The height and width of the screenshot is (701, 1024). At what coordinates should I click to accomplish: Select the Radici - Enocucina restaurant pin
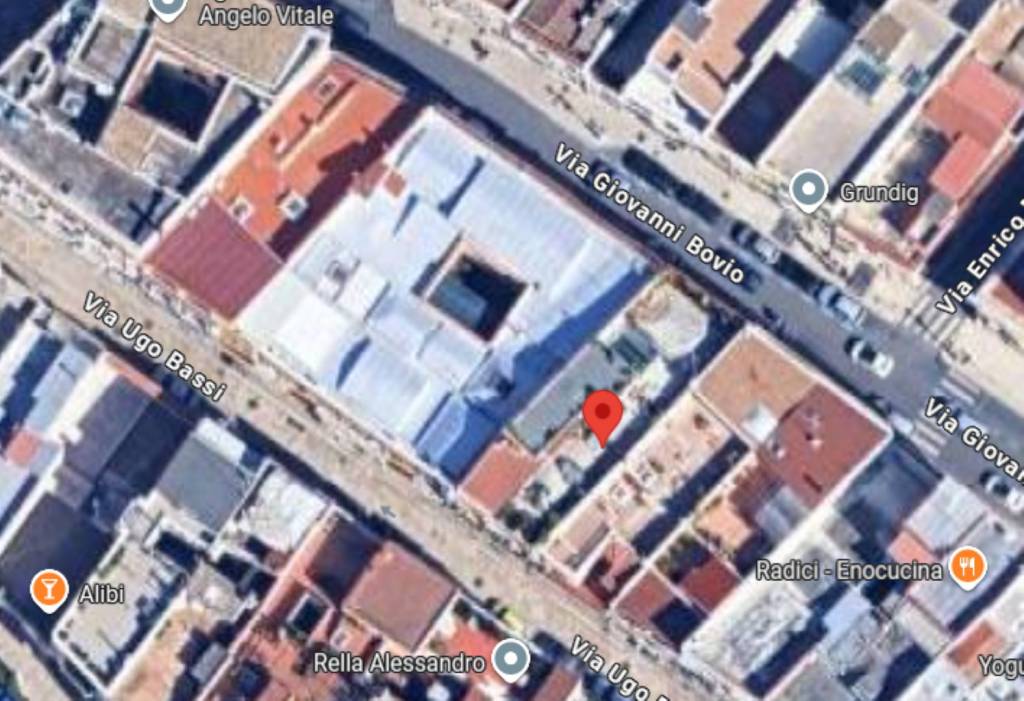pyautogui.click(x=966, y=567)
